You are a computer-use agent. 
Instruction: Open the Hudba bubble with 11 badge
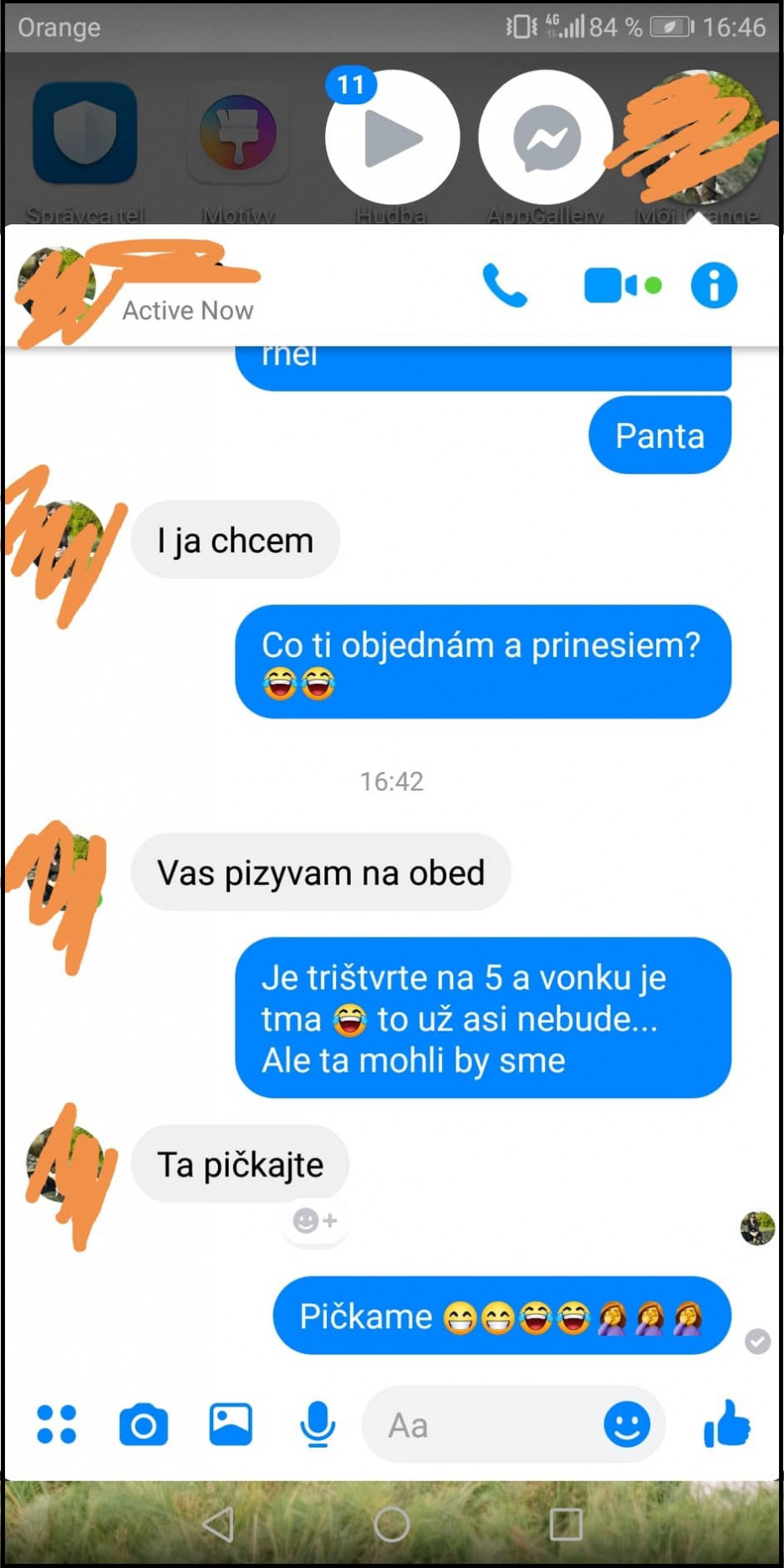coord(392,137)
